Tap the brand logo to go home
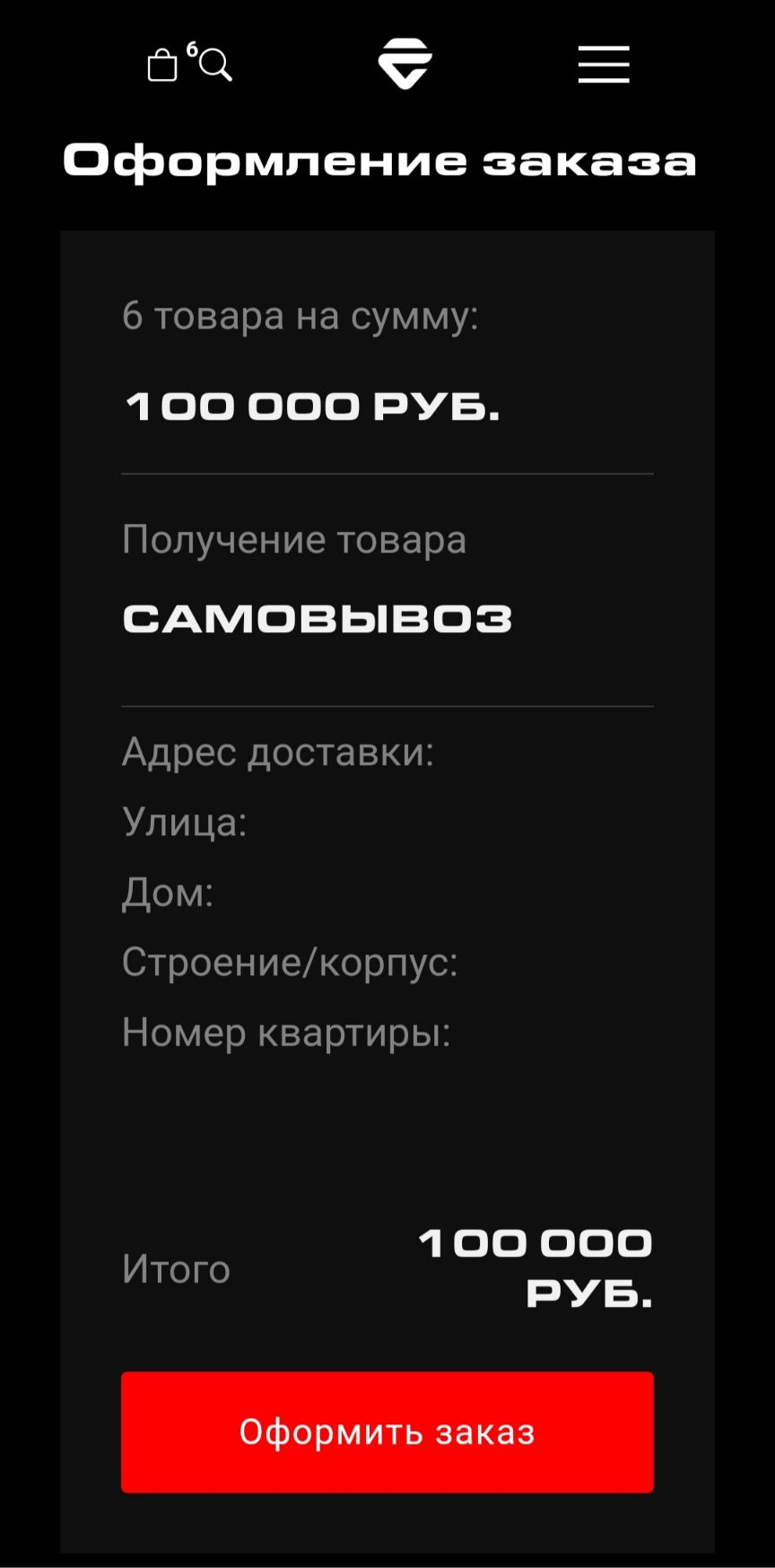The image size is (775, 1568). (405, 64)
